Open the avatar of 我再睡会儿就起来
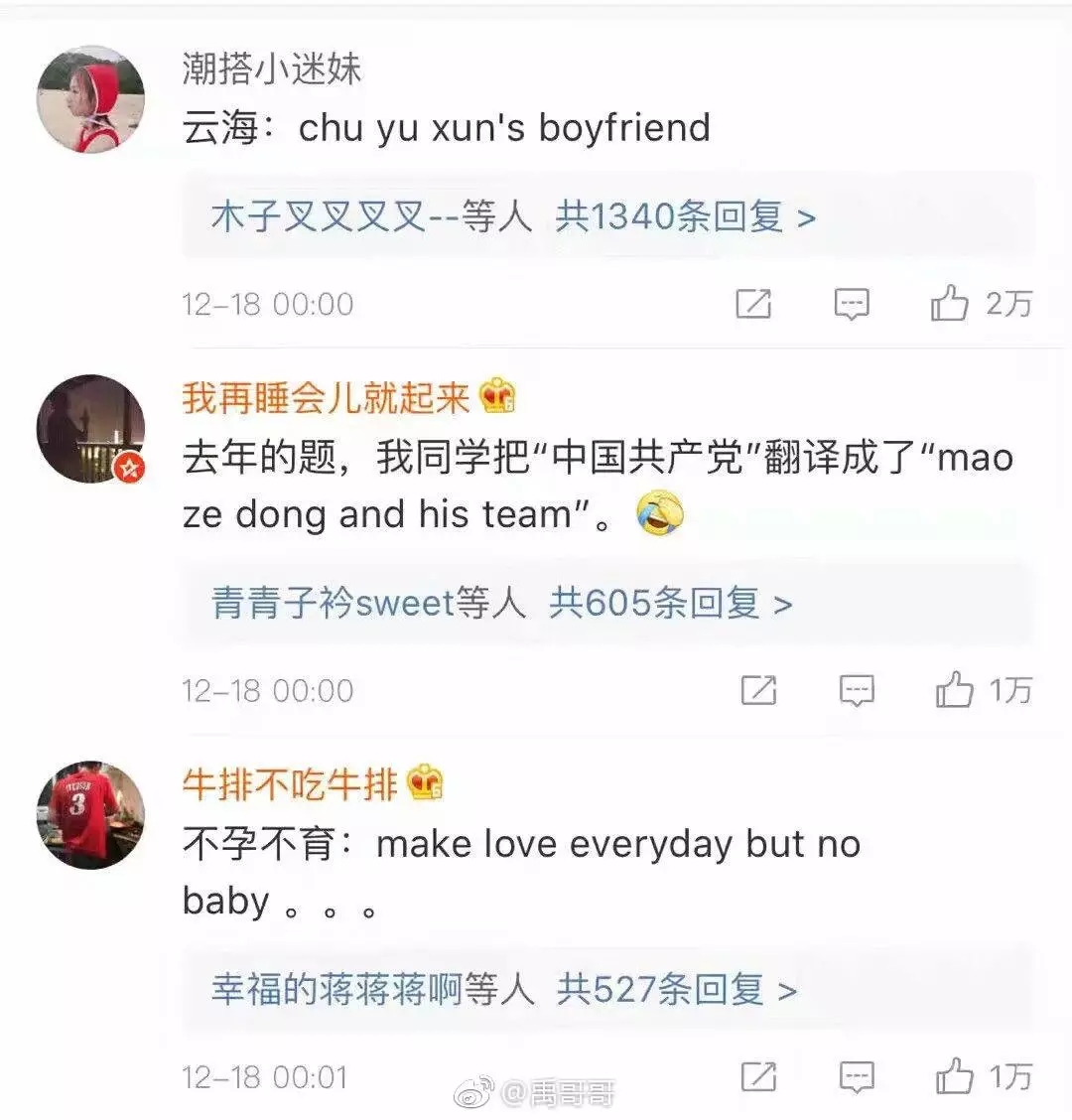 [x=90, y=428]
